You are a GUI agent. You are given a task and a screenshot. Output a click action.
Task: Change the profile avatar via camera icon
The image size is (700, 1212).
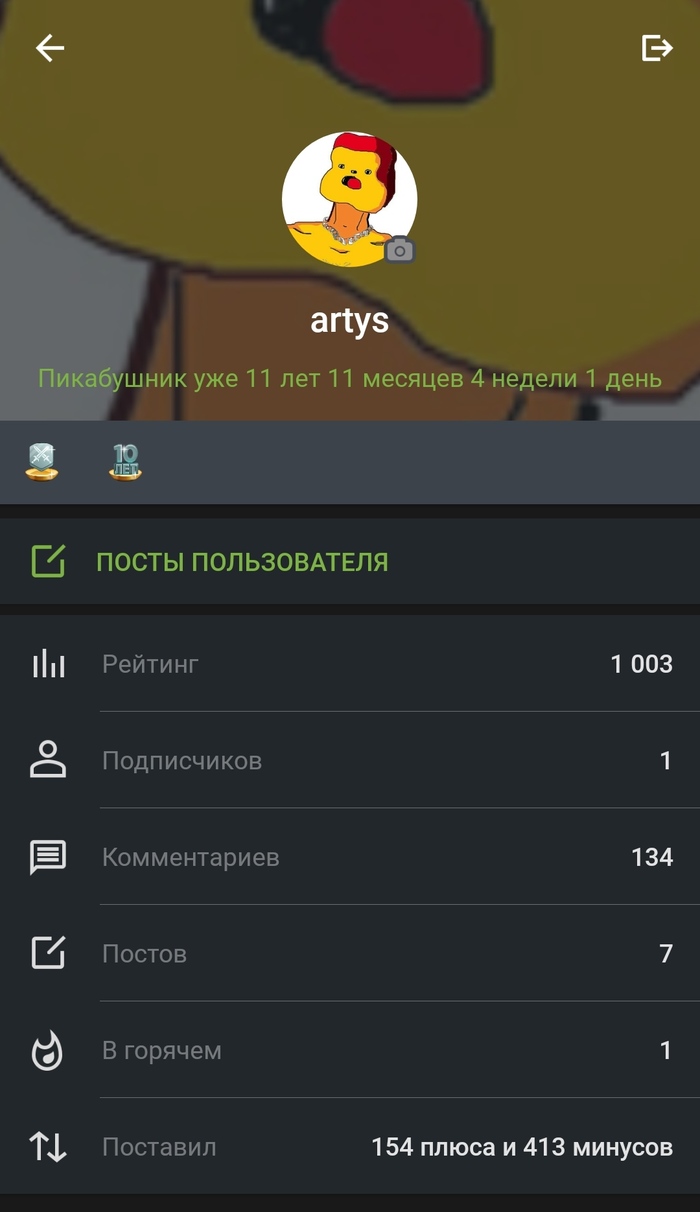tap(400, 250)
